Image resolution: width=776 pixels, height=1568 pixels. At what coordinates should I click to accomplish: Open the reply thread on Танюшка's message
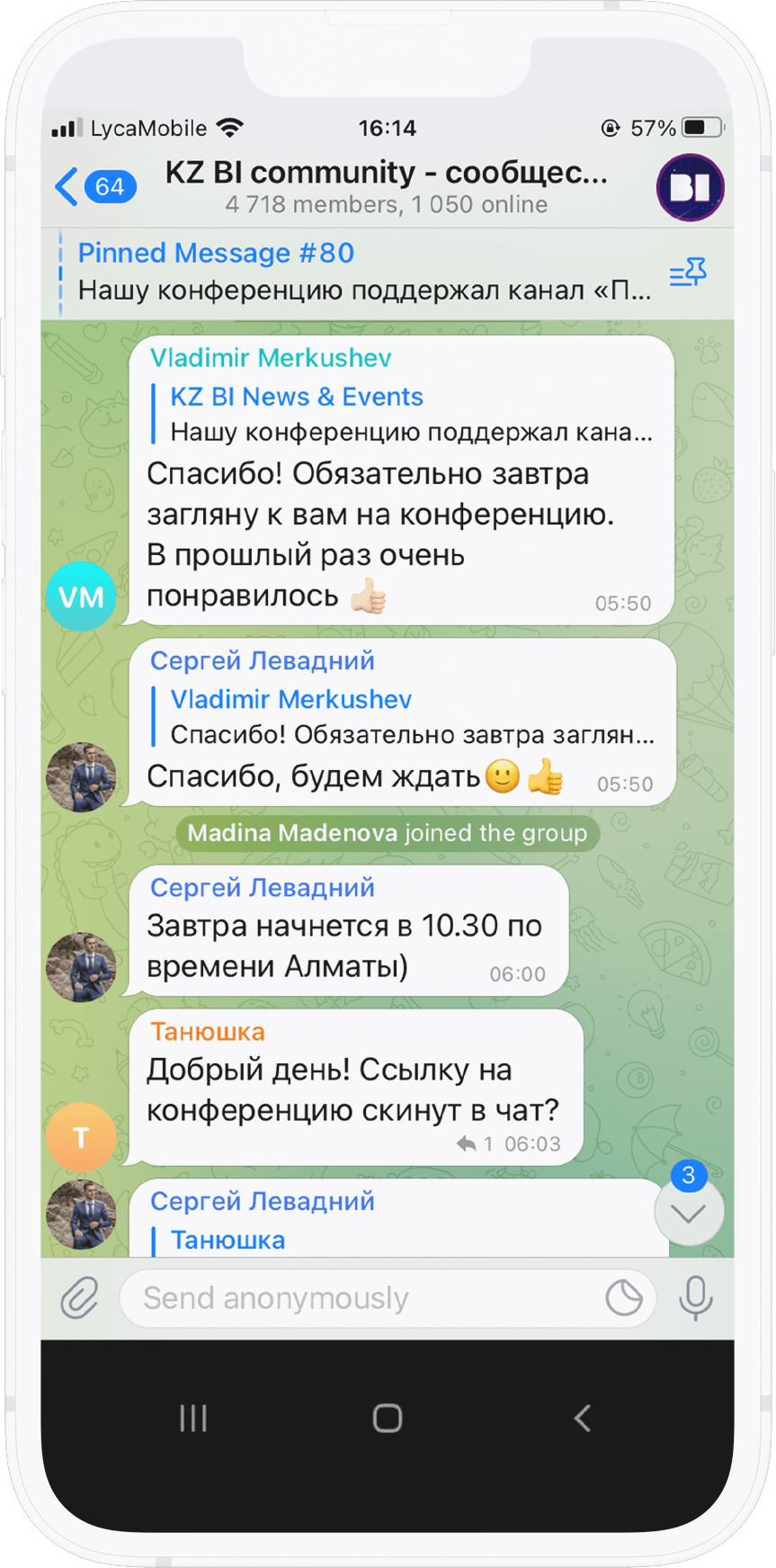pos(475,1144)
